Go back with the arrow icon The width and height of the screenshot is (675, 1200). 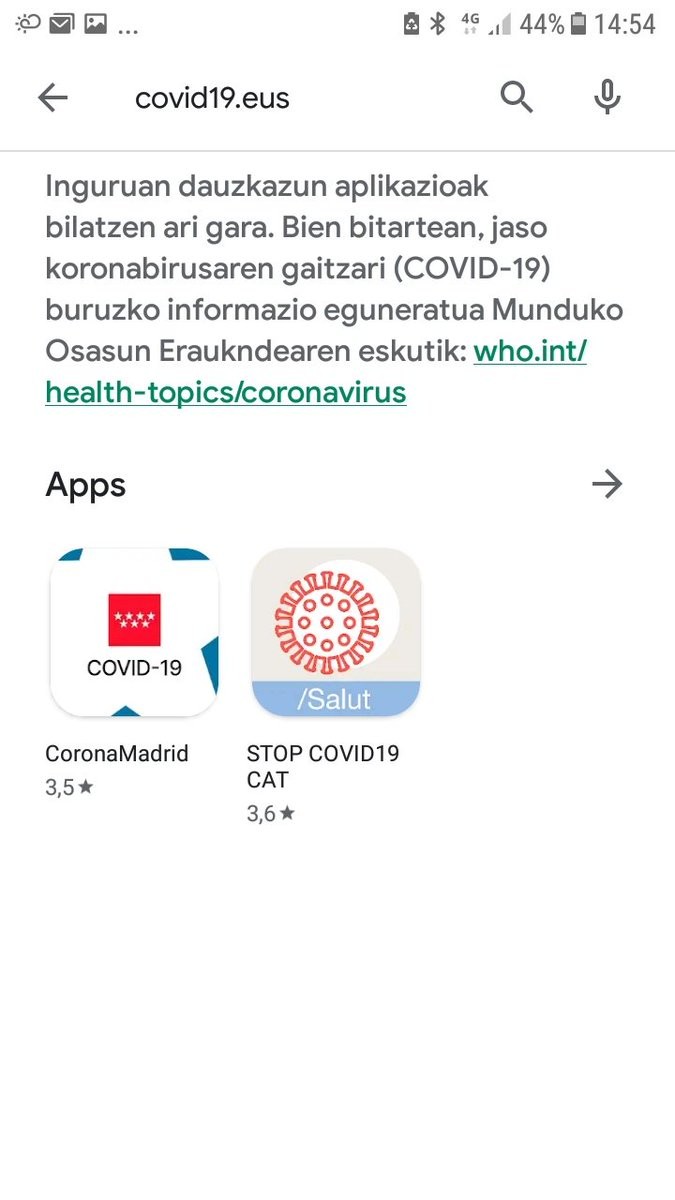point(53,98)
